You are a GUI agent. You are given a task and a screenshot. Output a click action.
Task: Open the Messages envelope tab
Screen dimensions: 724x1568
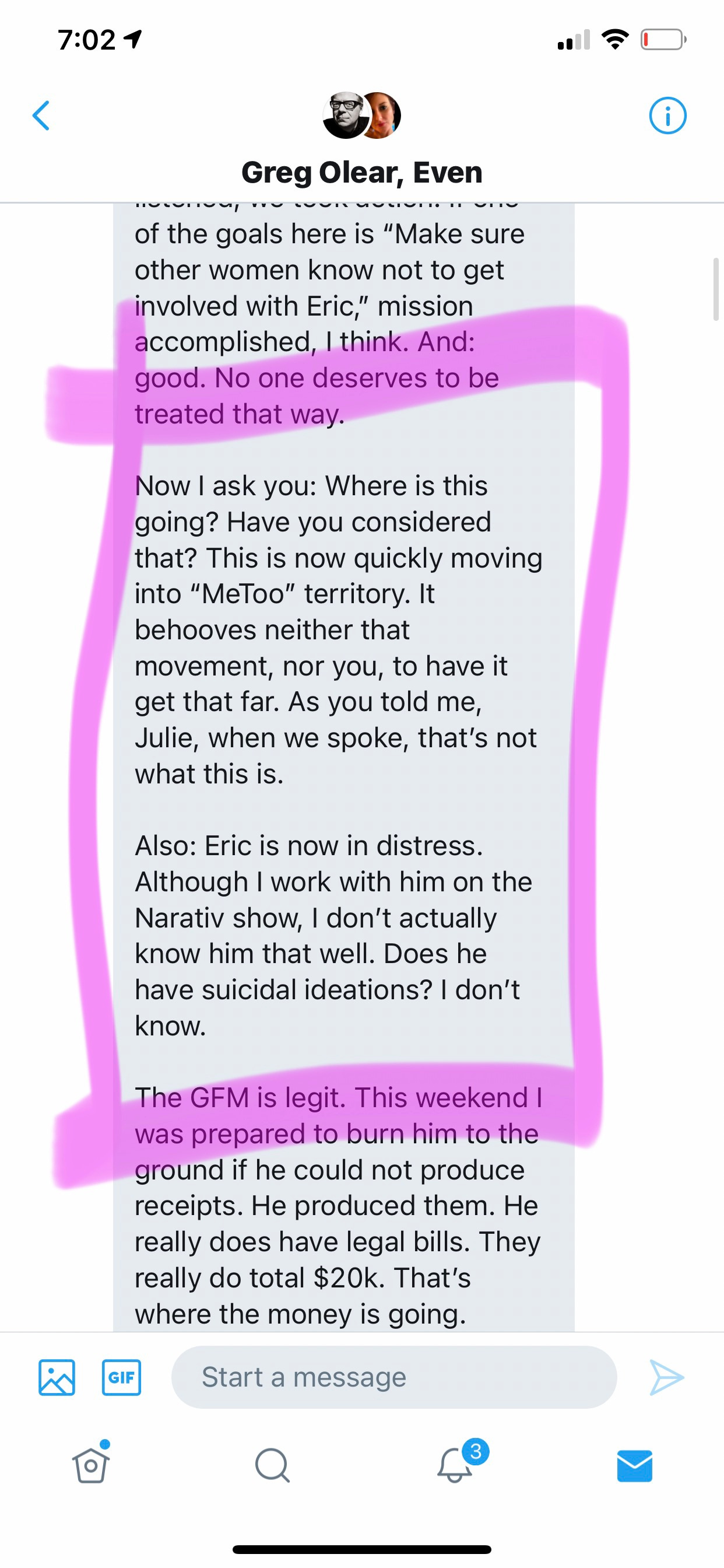coord(635,1465)
